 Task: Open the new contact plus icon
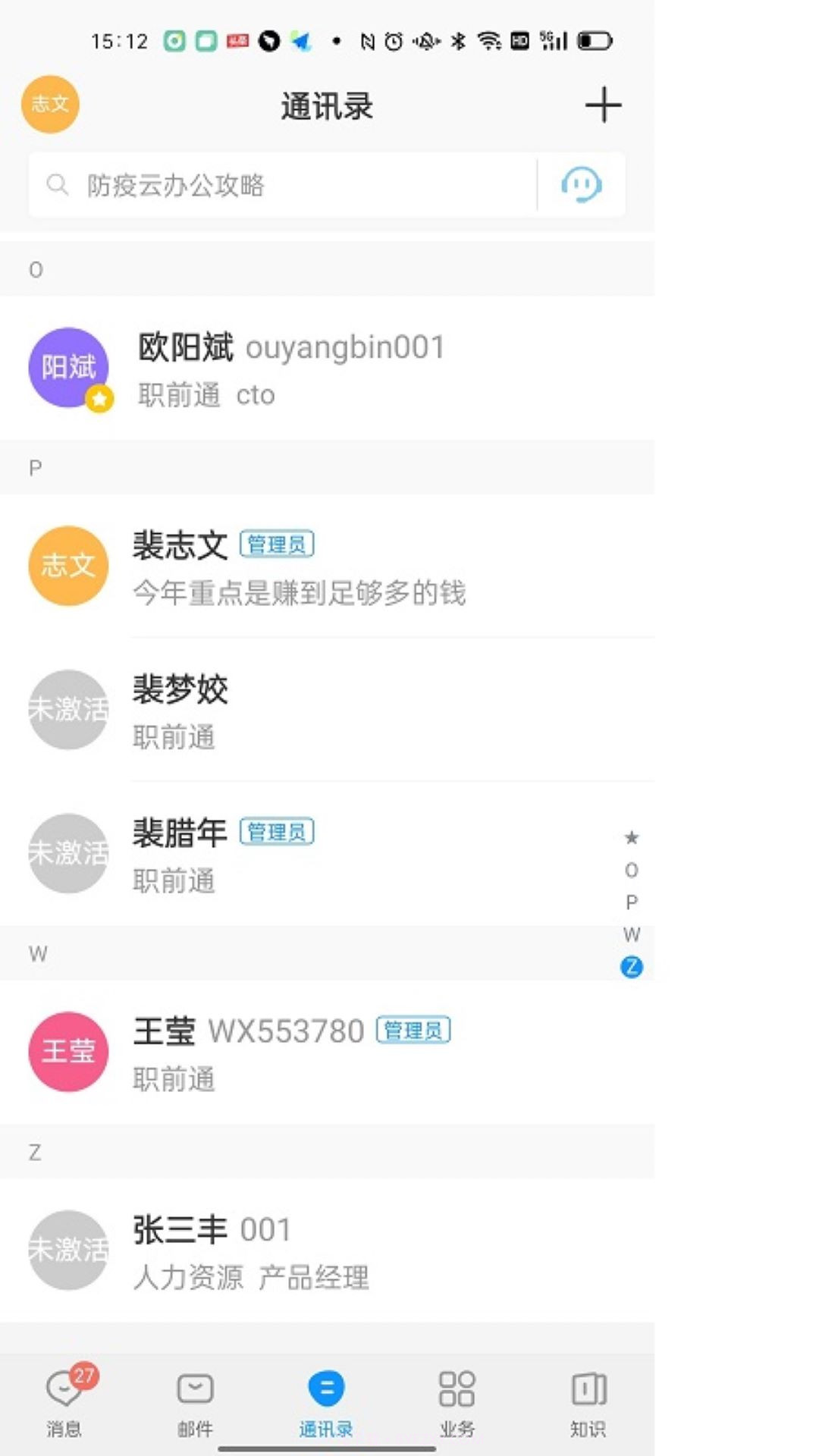click(601, 106)
